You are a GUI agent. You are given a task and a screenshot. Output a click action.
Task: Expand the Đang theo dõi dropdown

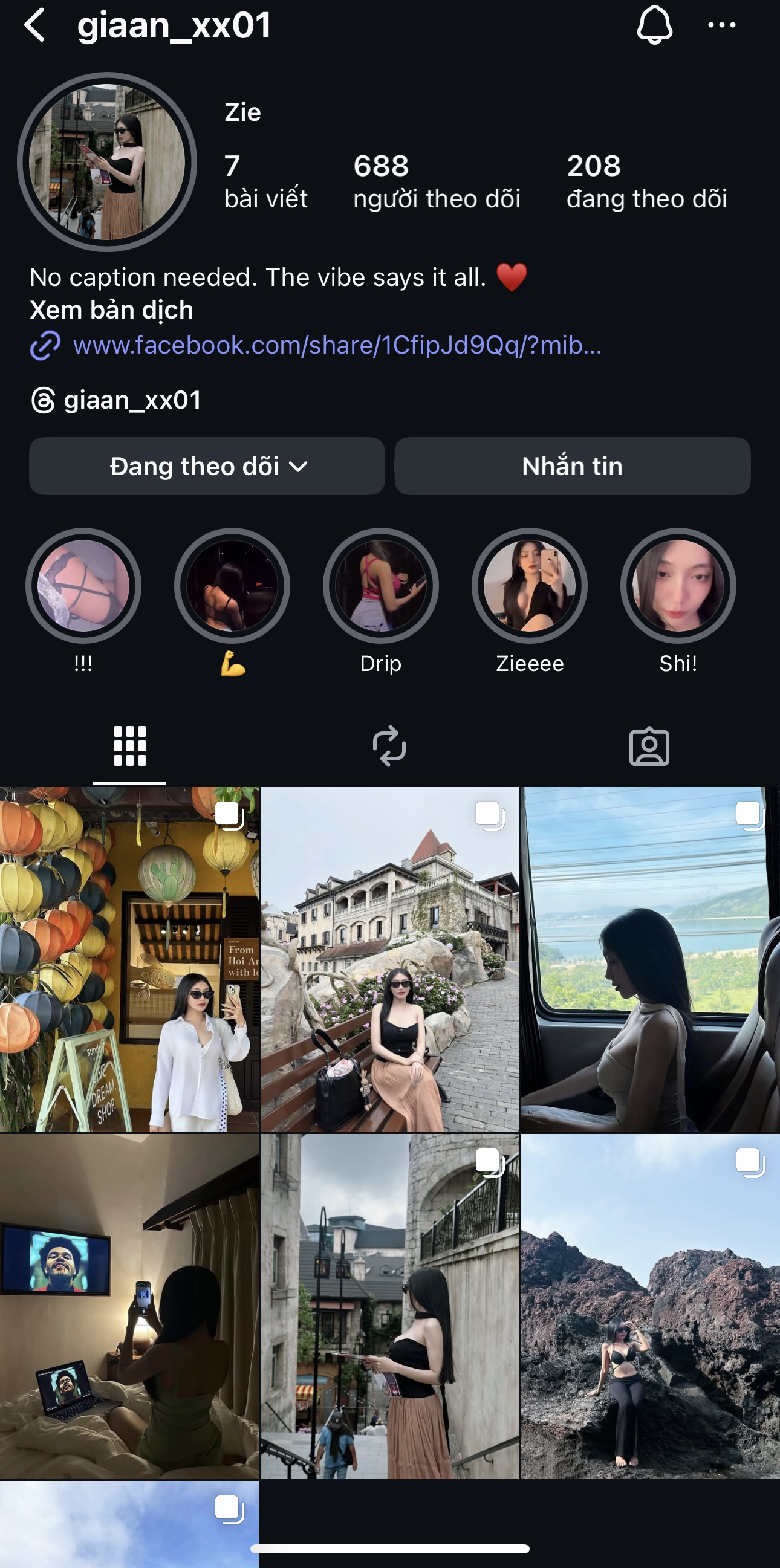[x=207, y=466]
